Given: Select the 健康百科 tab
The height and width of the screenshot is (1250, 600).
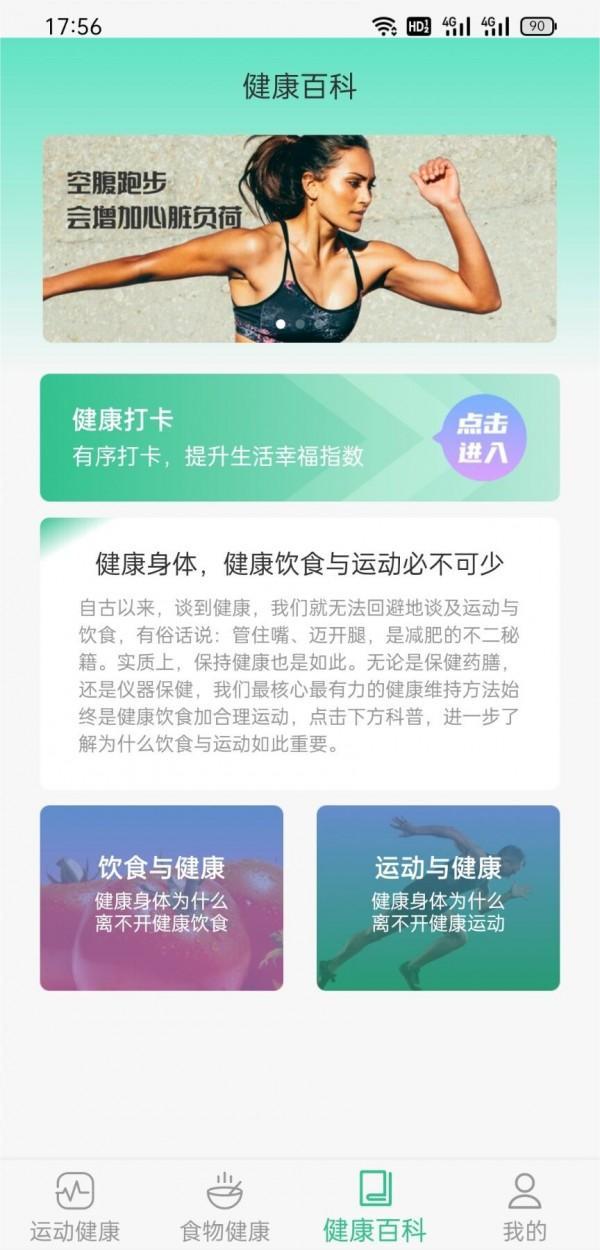Looking at the screenshot, I should coord(375,1206).
